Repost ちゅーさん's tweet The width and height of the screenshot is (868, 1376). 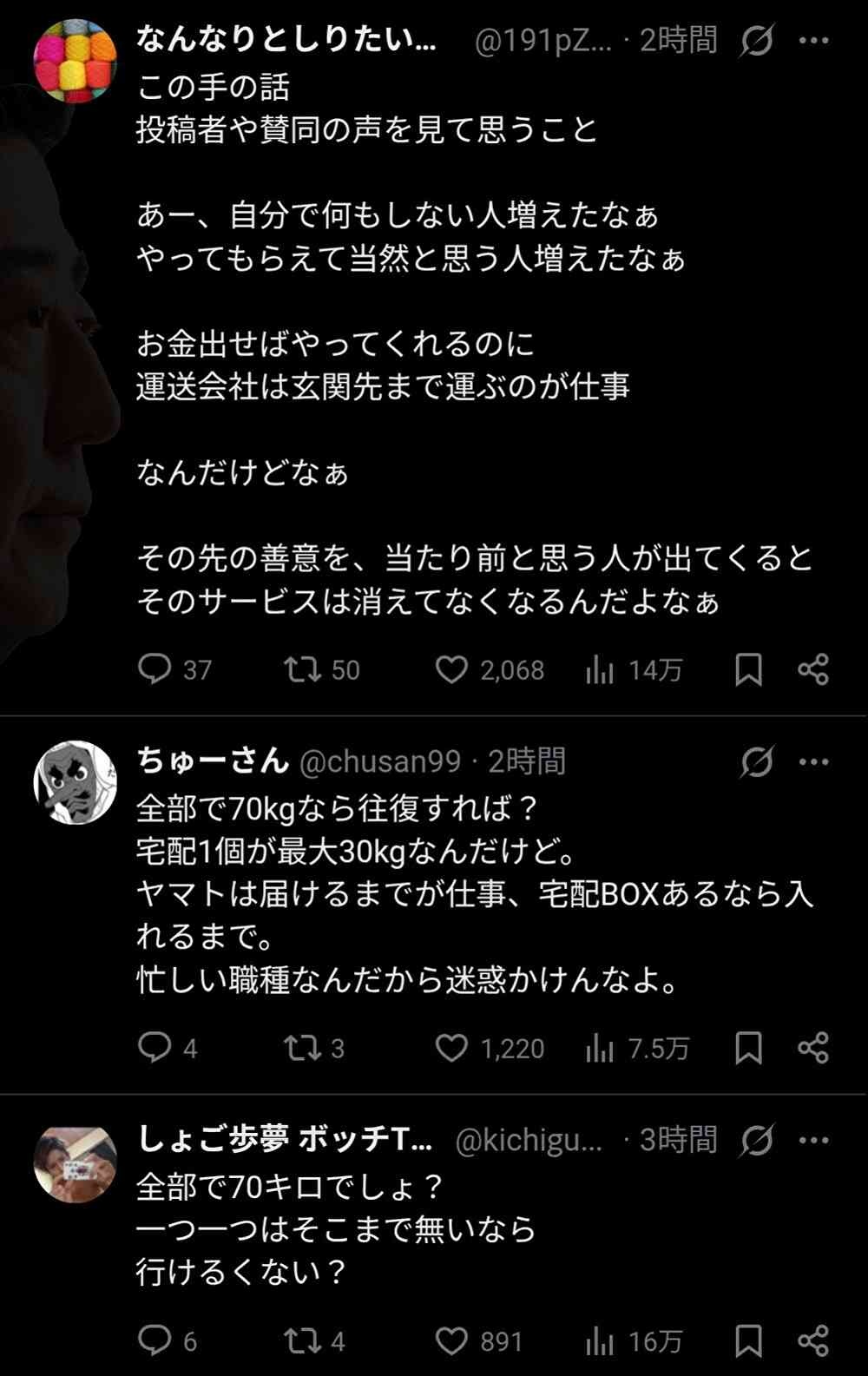302,1048
